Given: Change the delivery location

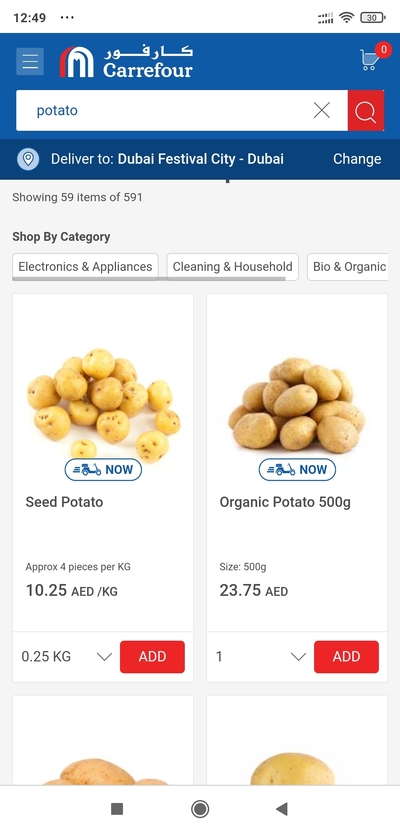Looking at the screenshot, I should [x=357, y=159].
